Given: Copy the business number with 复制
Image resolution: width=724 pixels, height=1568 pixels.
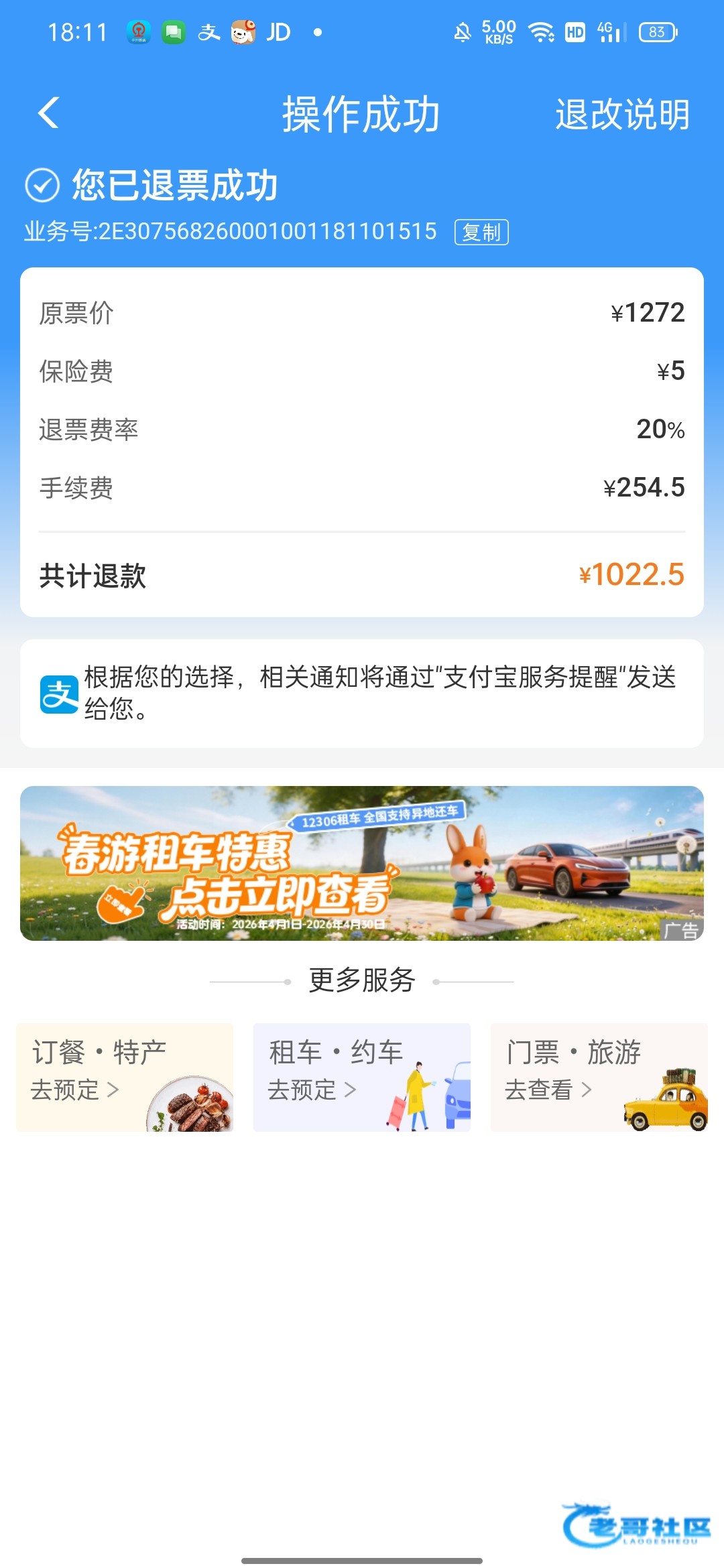Looking at the screenshot, I should pyautogui.click(x=481, y=233).
